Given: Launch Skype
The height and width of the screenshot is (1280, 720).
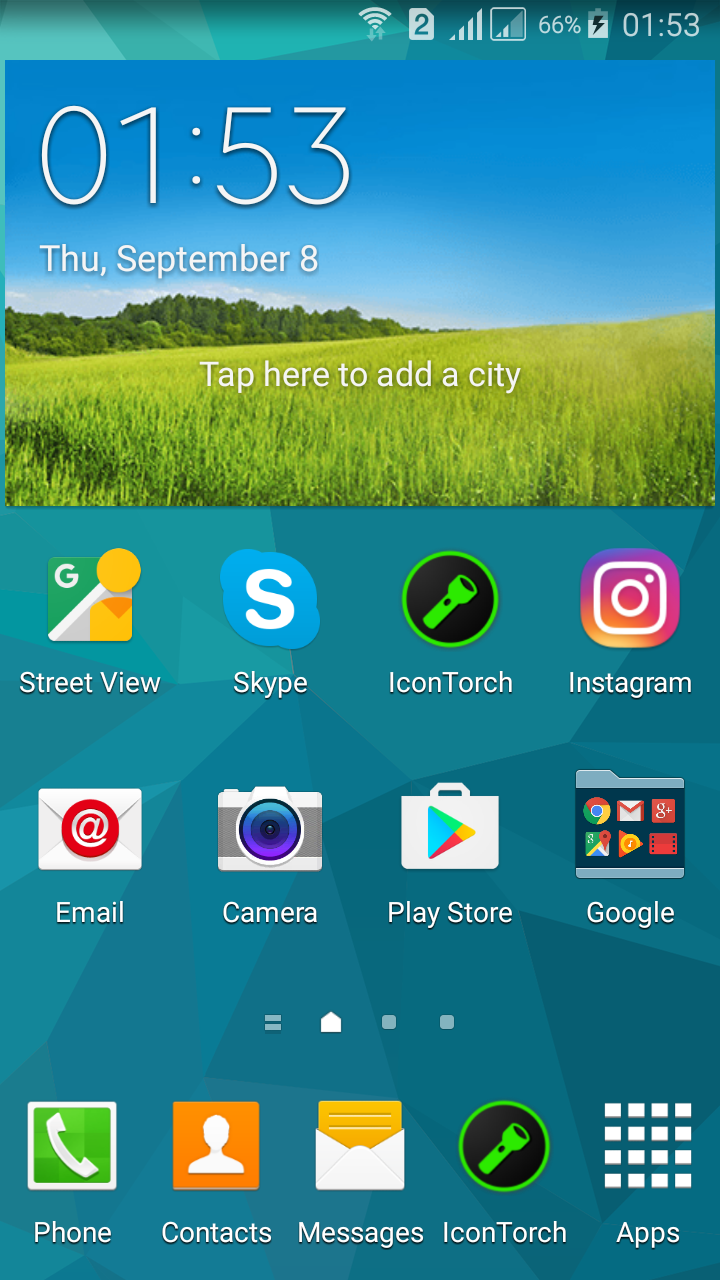Looking at the screenshot, I should (x=270, y=598).
